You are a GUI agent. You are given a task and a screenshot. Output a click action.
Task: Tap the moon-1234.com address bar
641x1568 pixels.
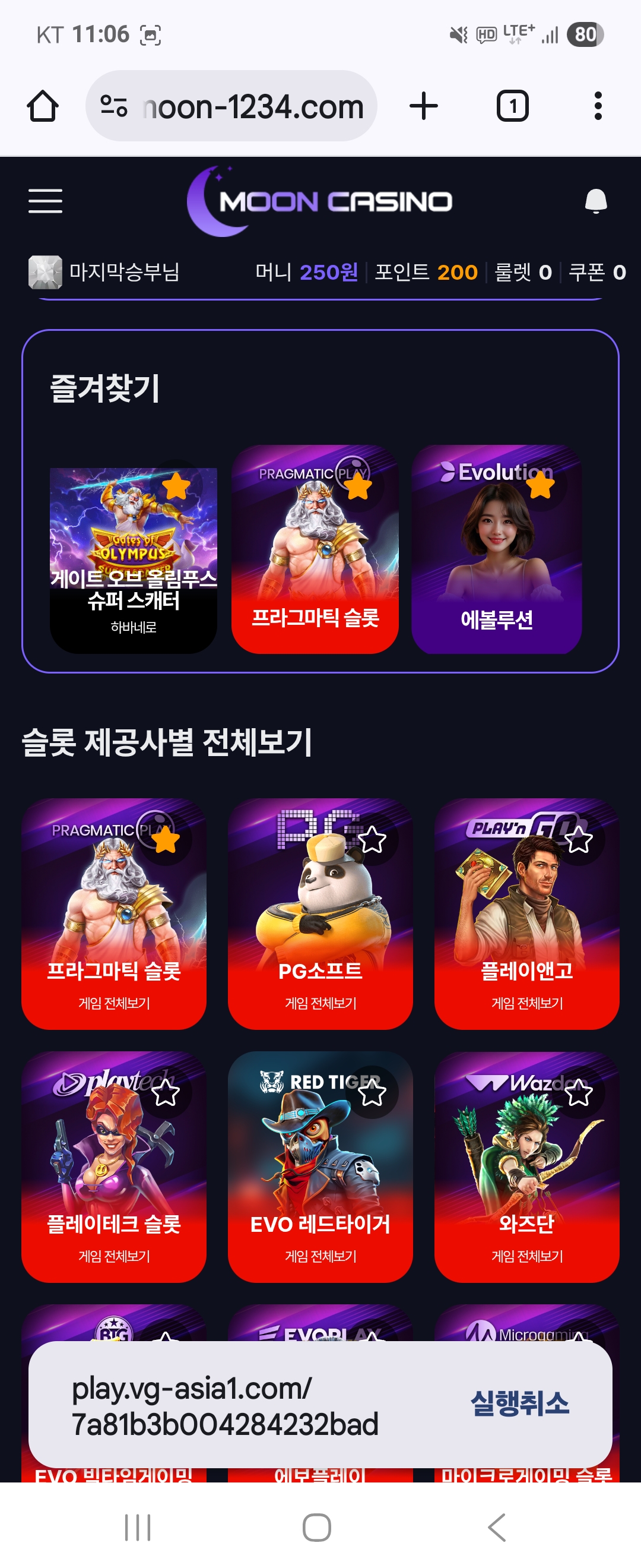tap(243, 106)
